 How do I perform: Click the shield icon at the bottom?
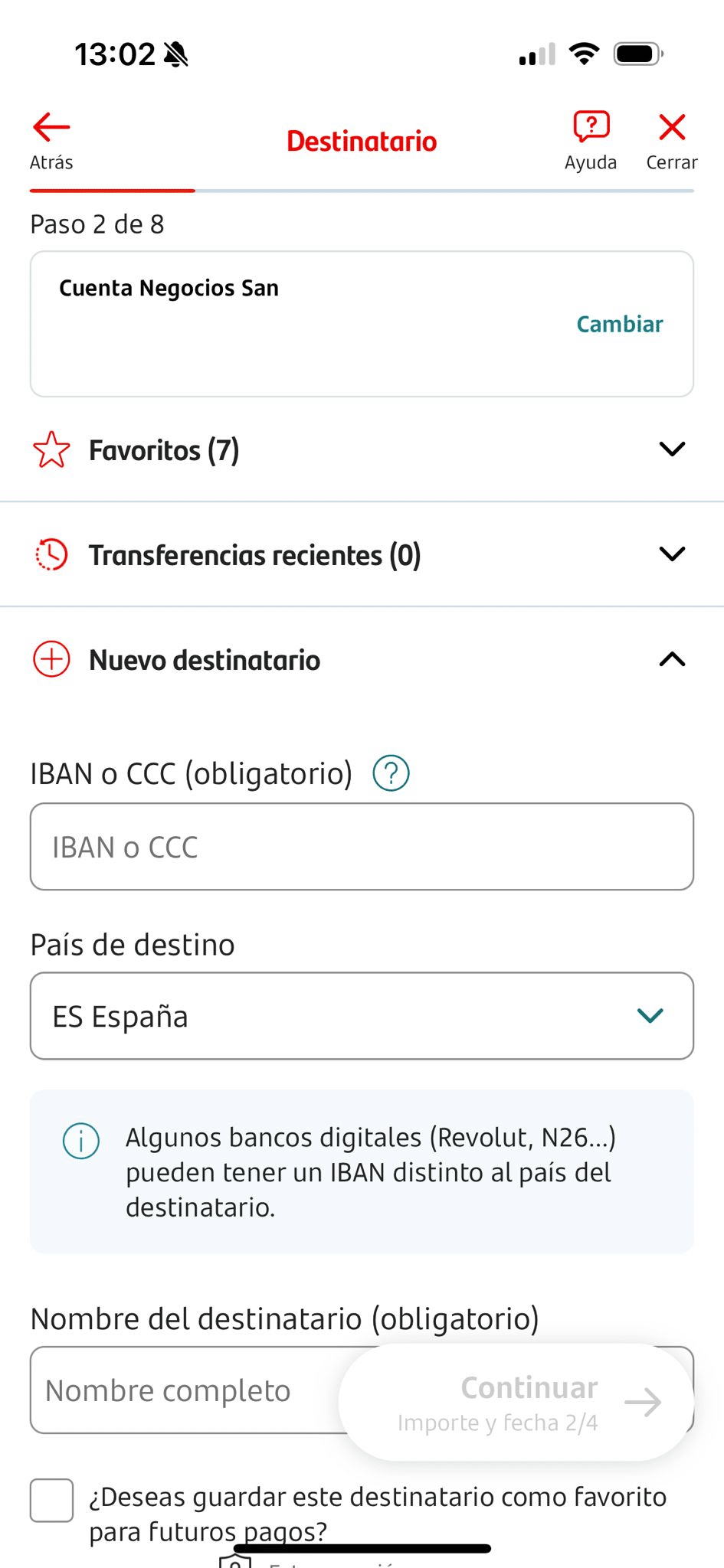235,1562
